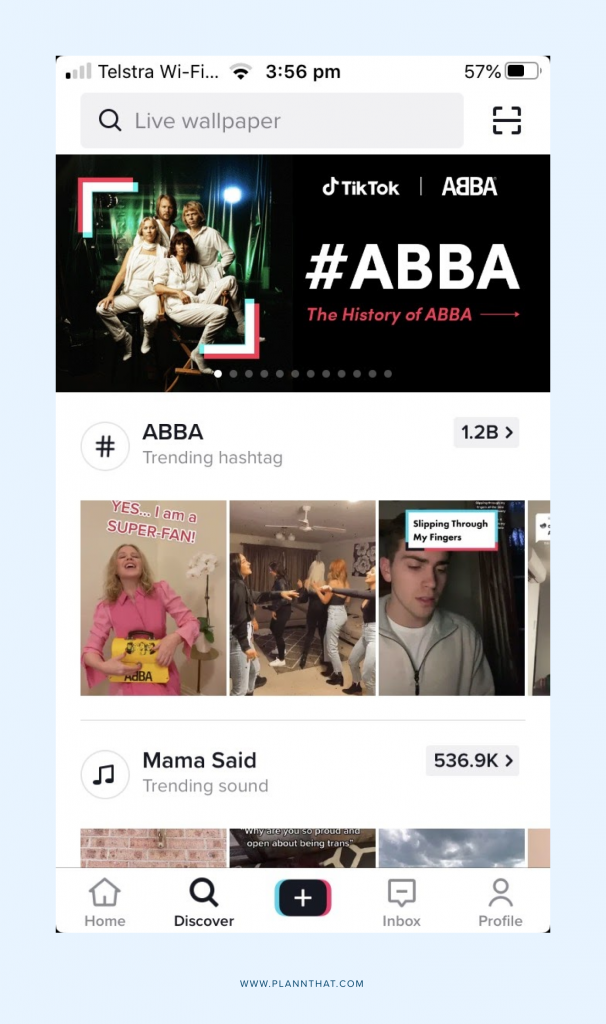View all 536.9K Mama Said videos
This screenshot has height=1024, width=606.
[473, 760]
